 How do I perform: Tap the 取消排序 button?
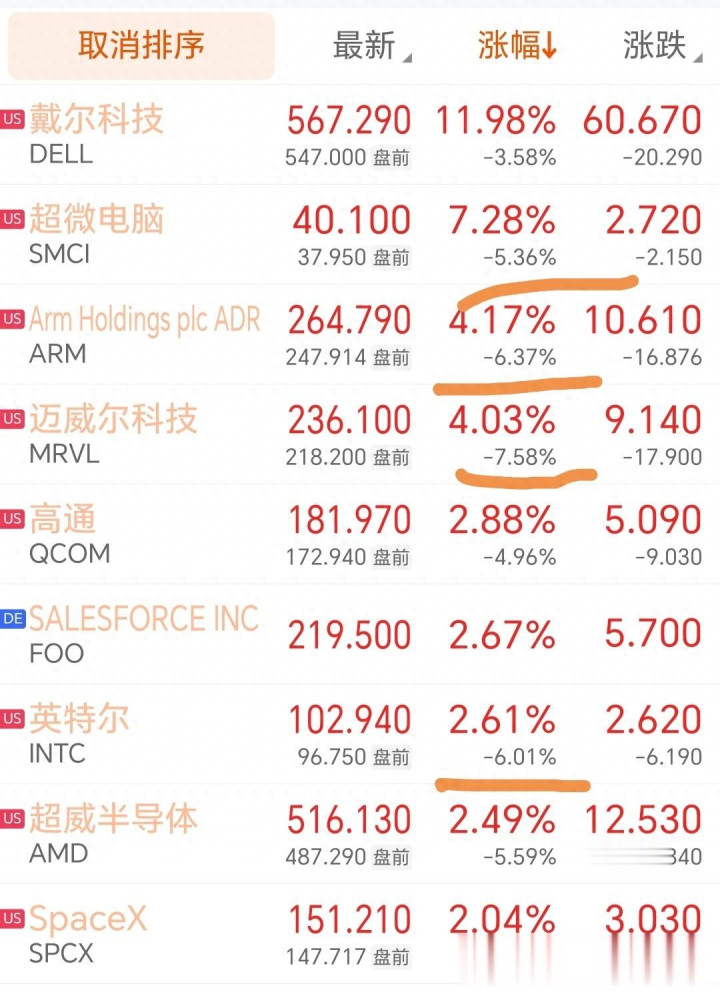pos(141,46)
